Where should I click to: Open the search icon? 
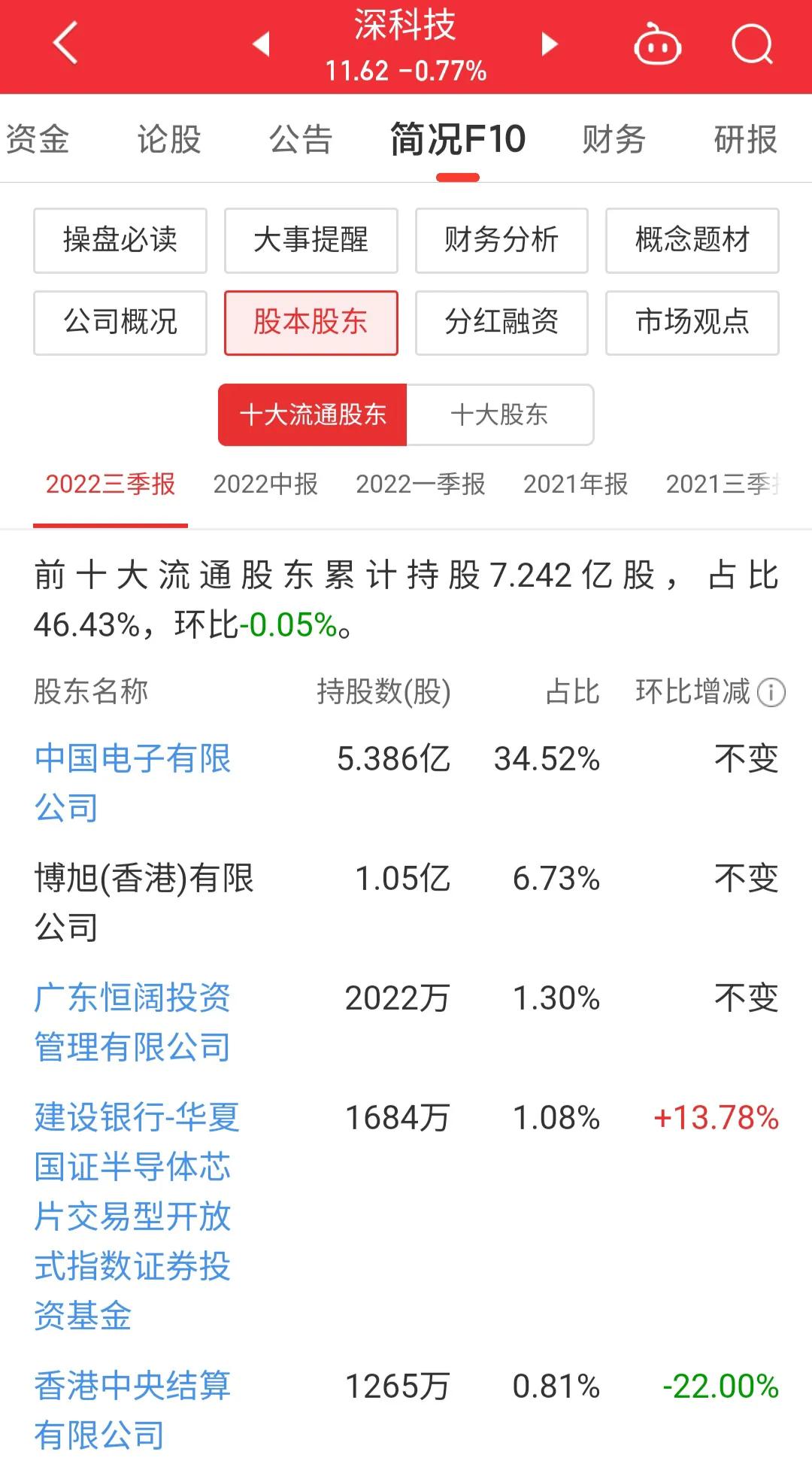[x=752, y=43]
